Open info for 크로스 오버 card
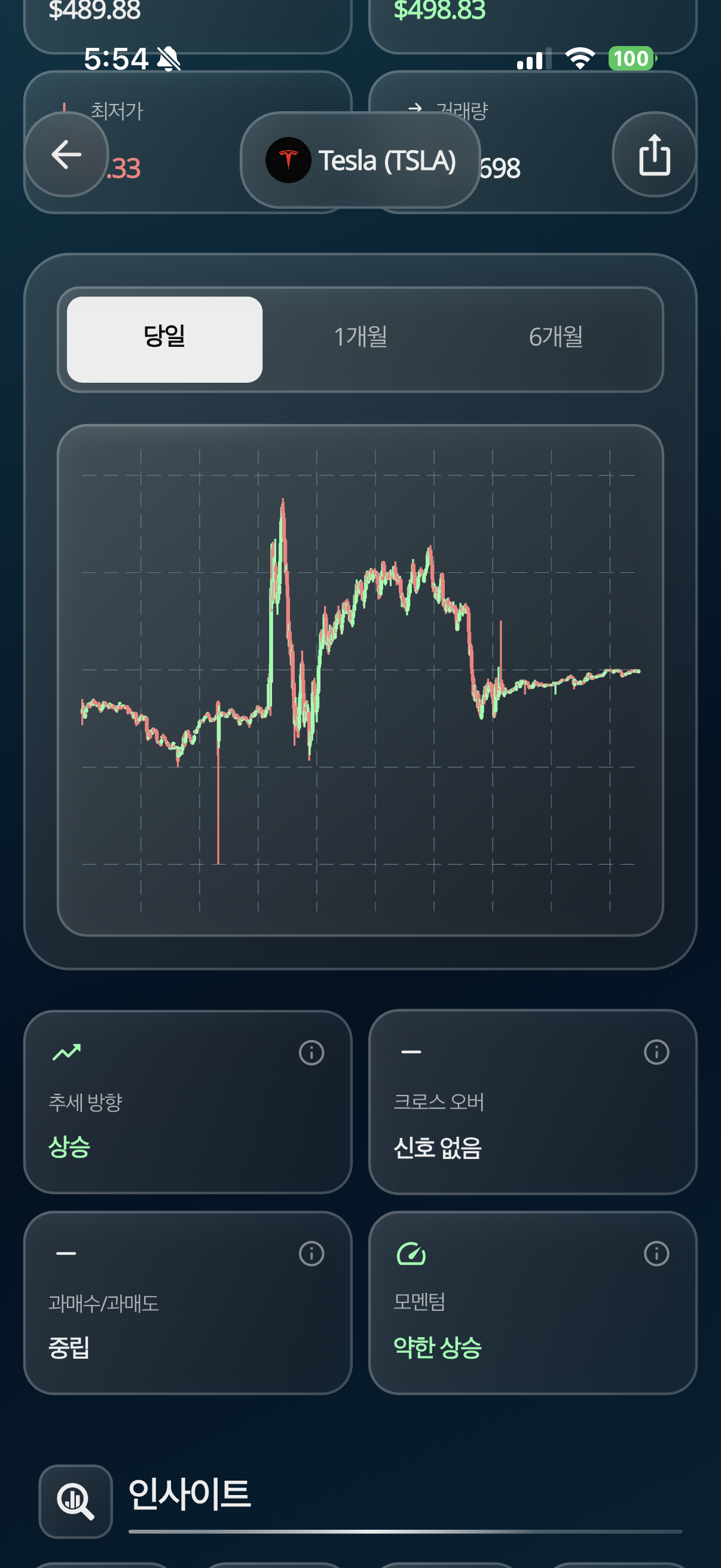 [x=656, y=1052]
